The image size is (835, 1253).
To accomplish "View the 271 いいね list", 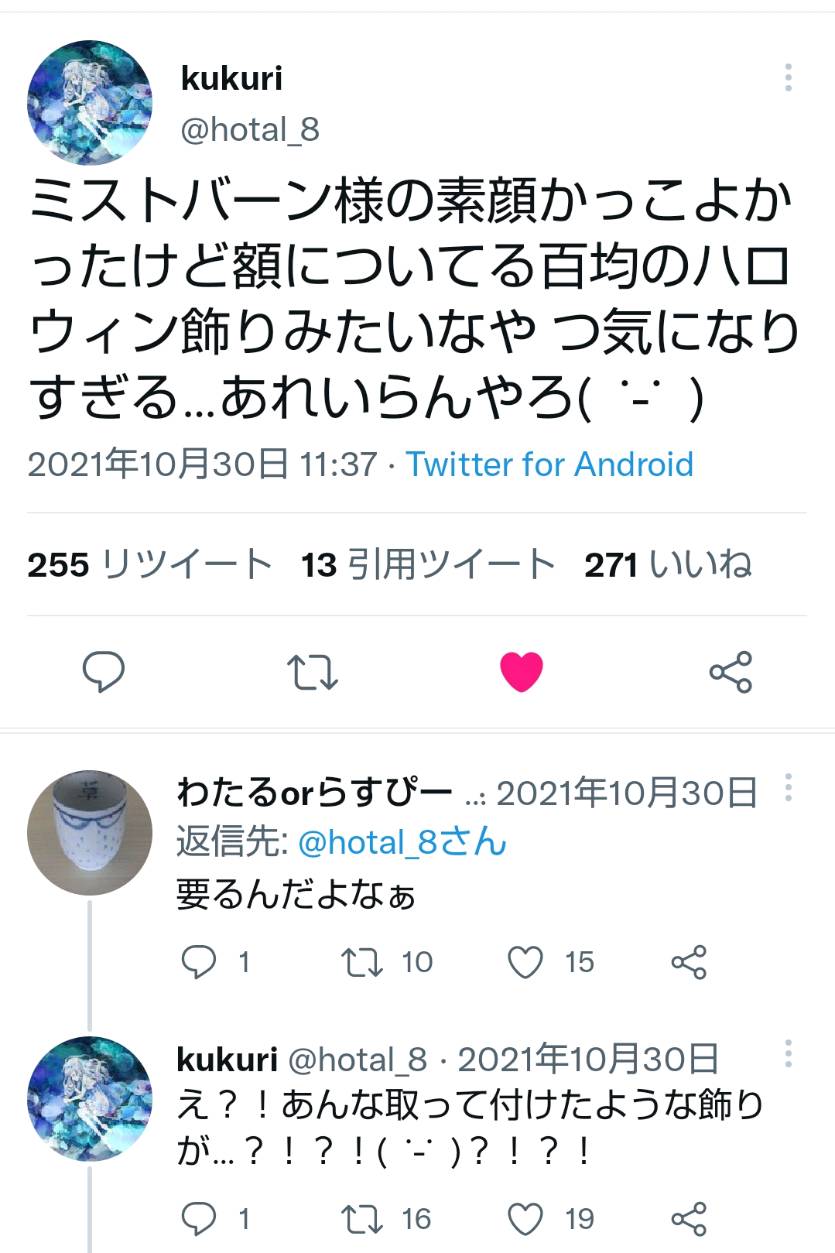I will point(667,566).
